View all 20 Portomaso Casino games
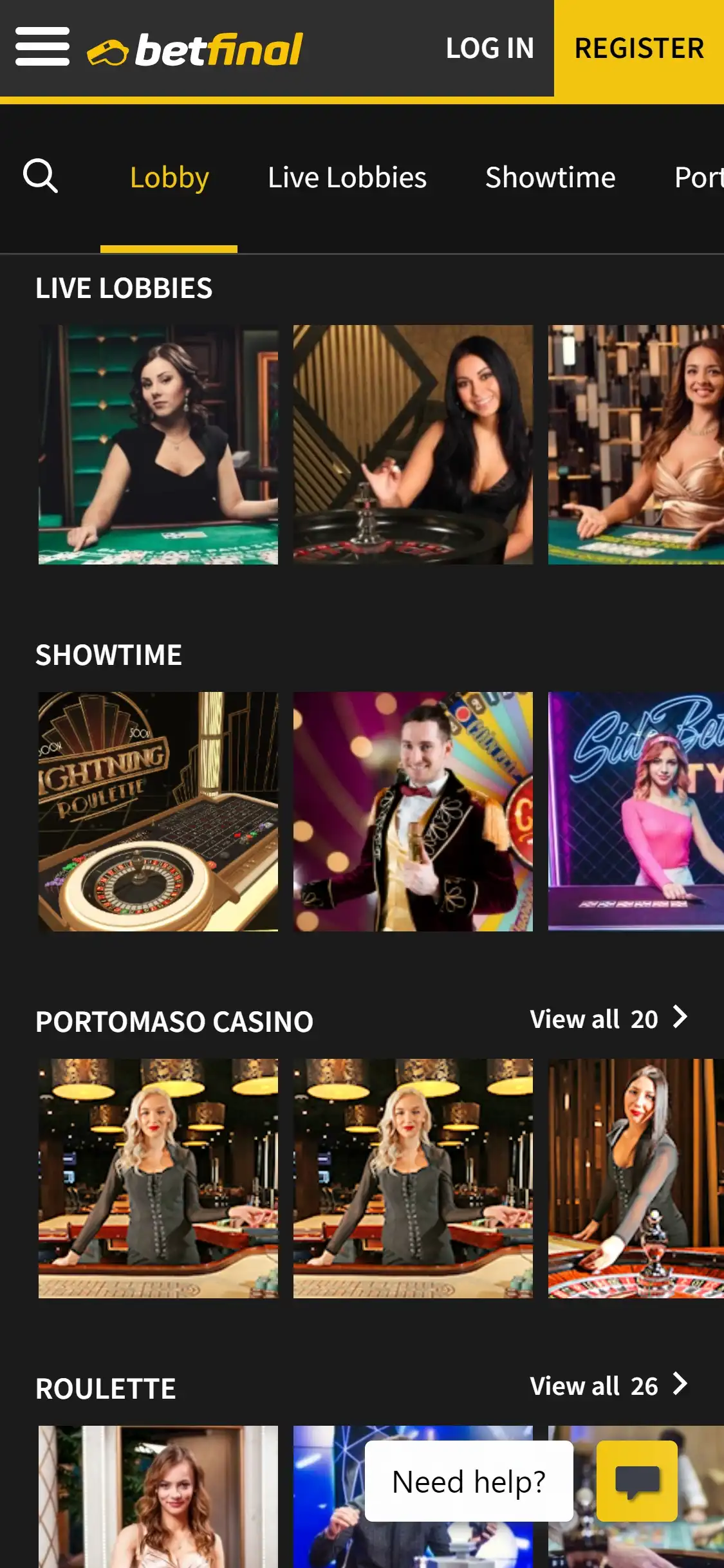 [x=608, y=1019]
